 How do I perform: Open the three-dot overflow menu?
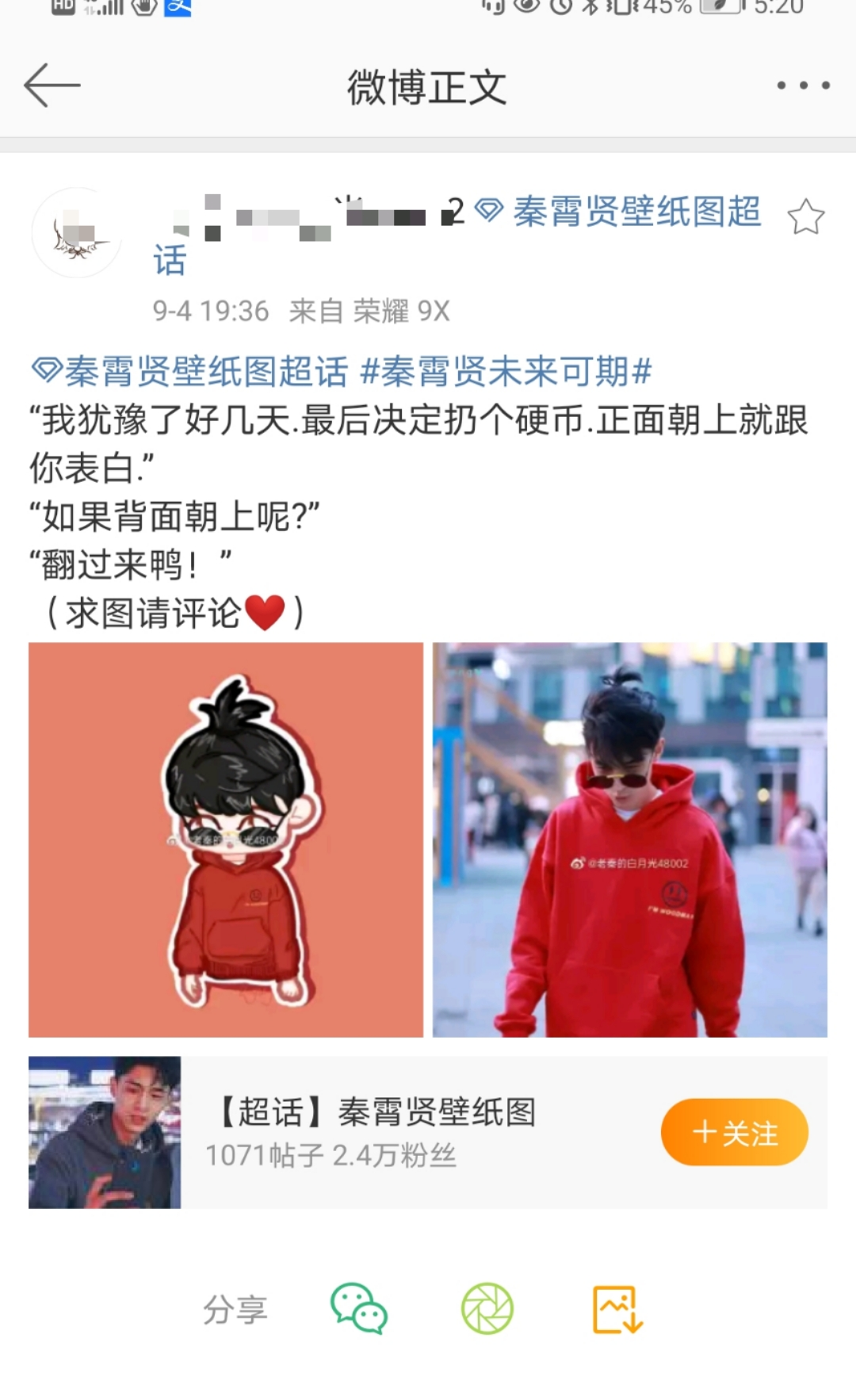803,85
